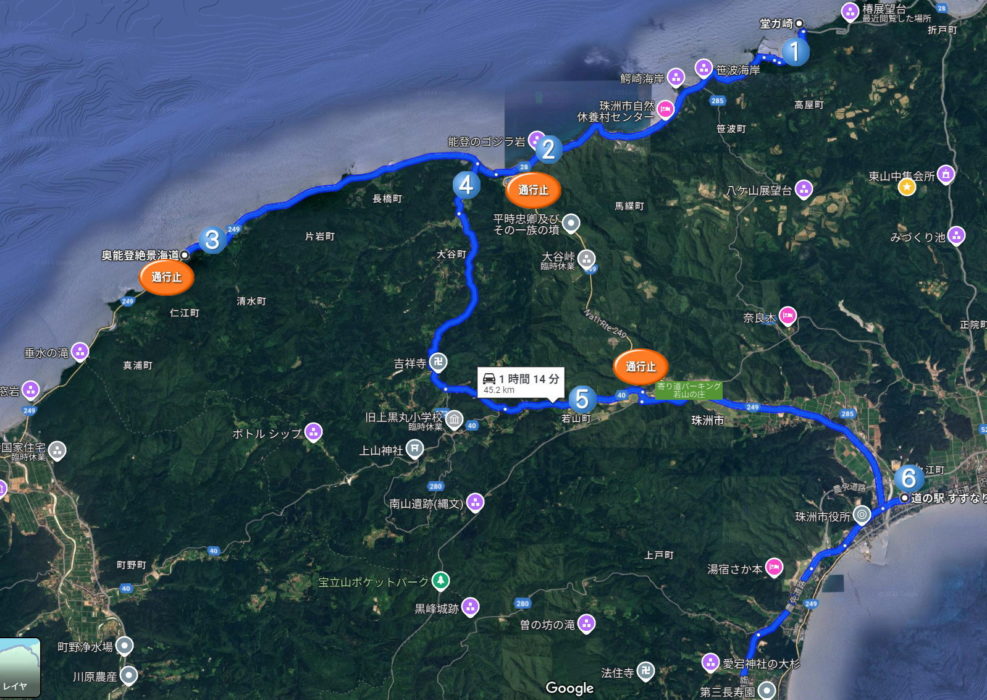The width and height of the screenshot is (987, 700).
Task: Open the 椿展望台 attraction pin
Action: (x=850, y=11)
